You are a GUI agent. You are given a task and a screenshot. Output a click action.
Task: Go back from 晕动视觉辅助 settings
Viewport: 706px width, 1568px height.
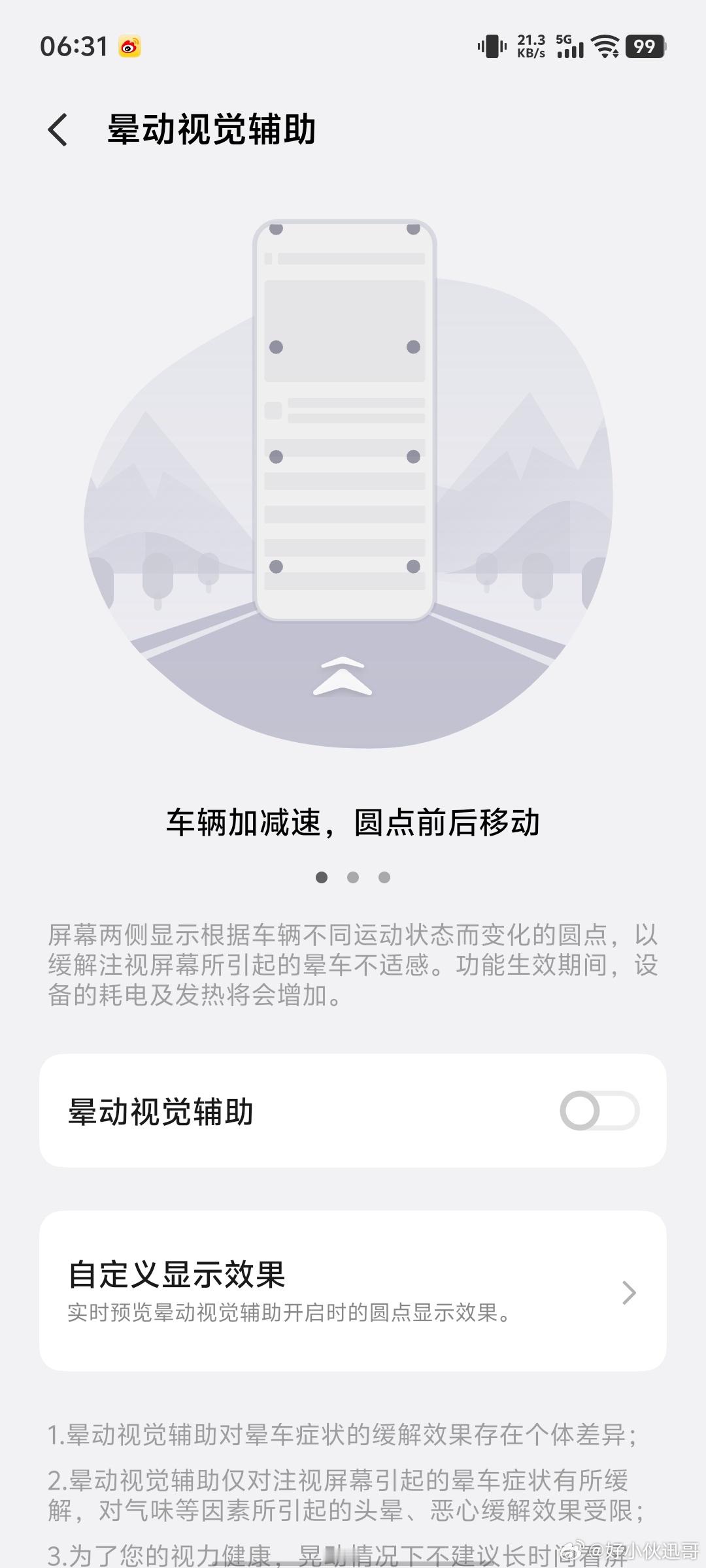click(x=58, y=129)
